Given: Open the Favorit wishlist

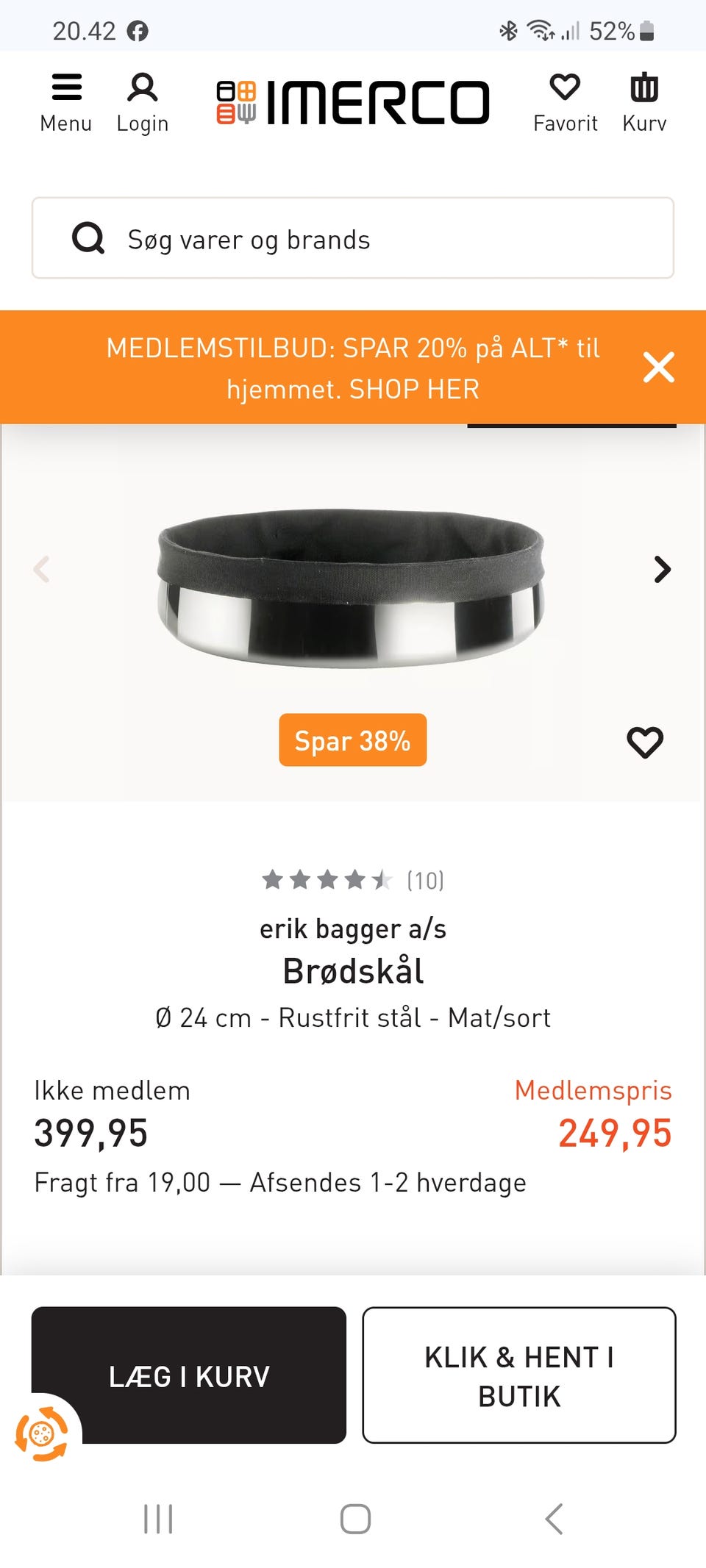Looking at the screenshot, I should click(565, 99).
